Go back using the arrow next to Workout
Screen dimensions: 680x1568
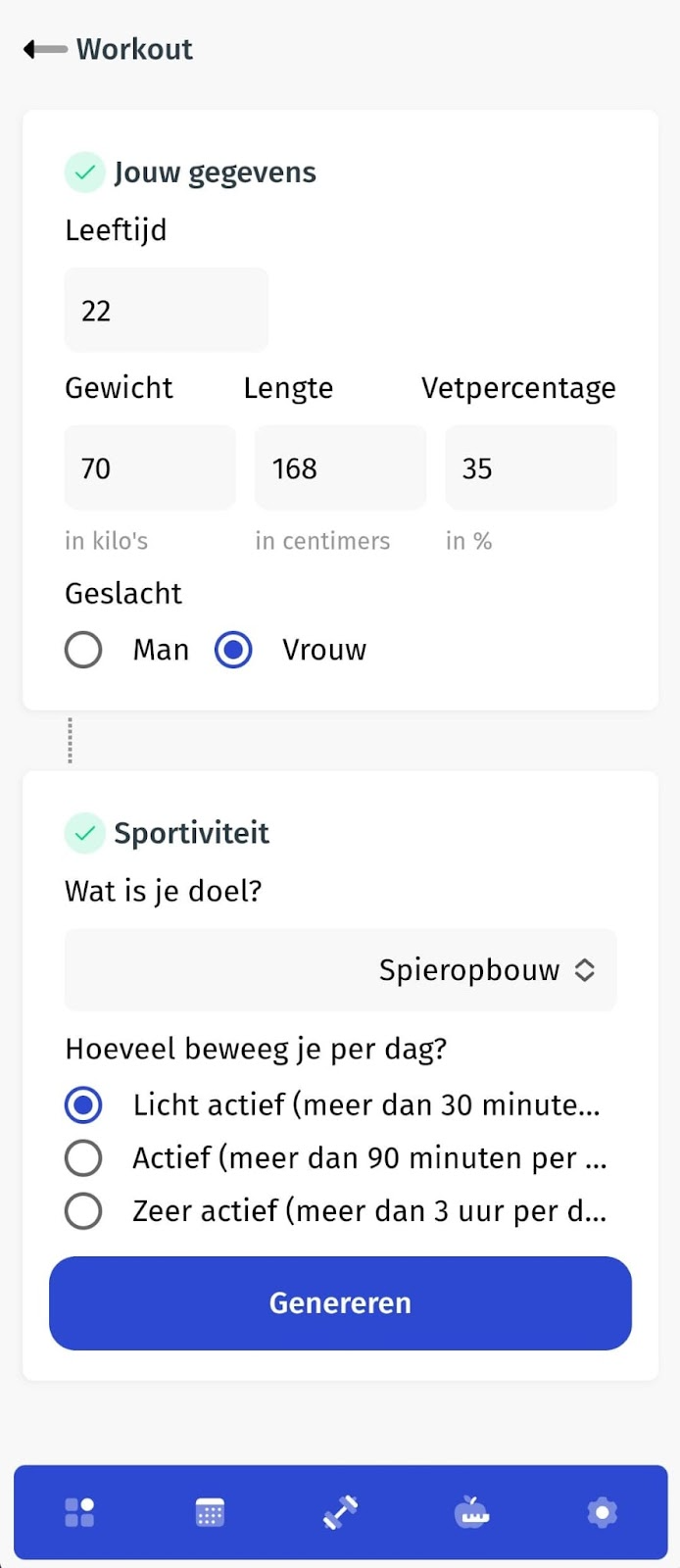point(45,49)
